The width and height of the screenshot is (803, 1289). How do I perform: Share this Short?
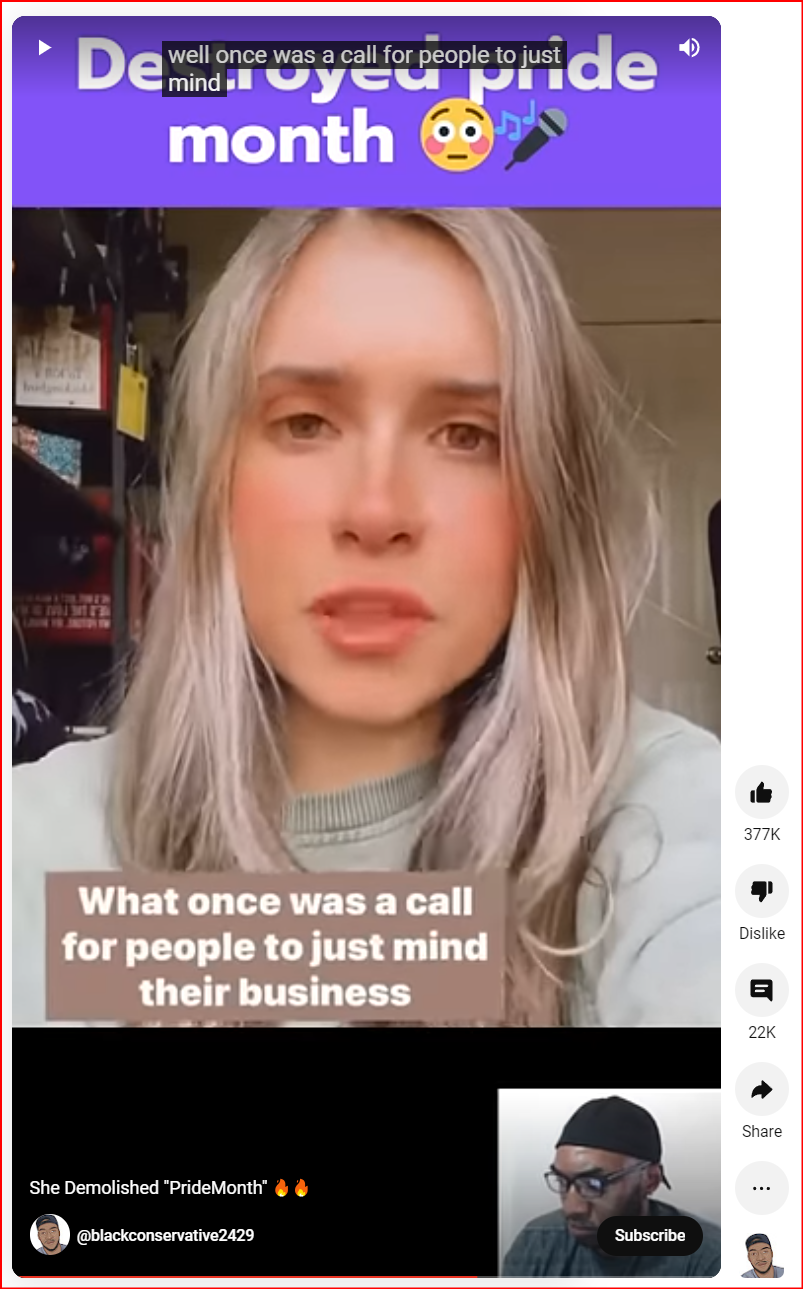click(761, 1089)
